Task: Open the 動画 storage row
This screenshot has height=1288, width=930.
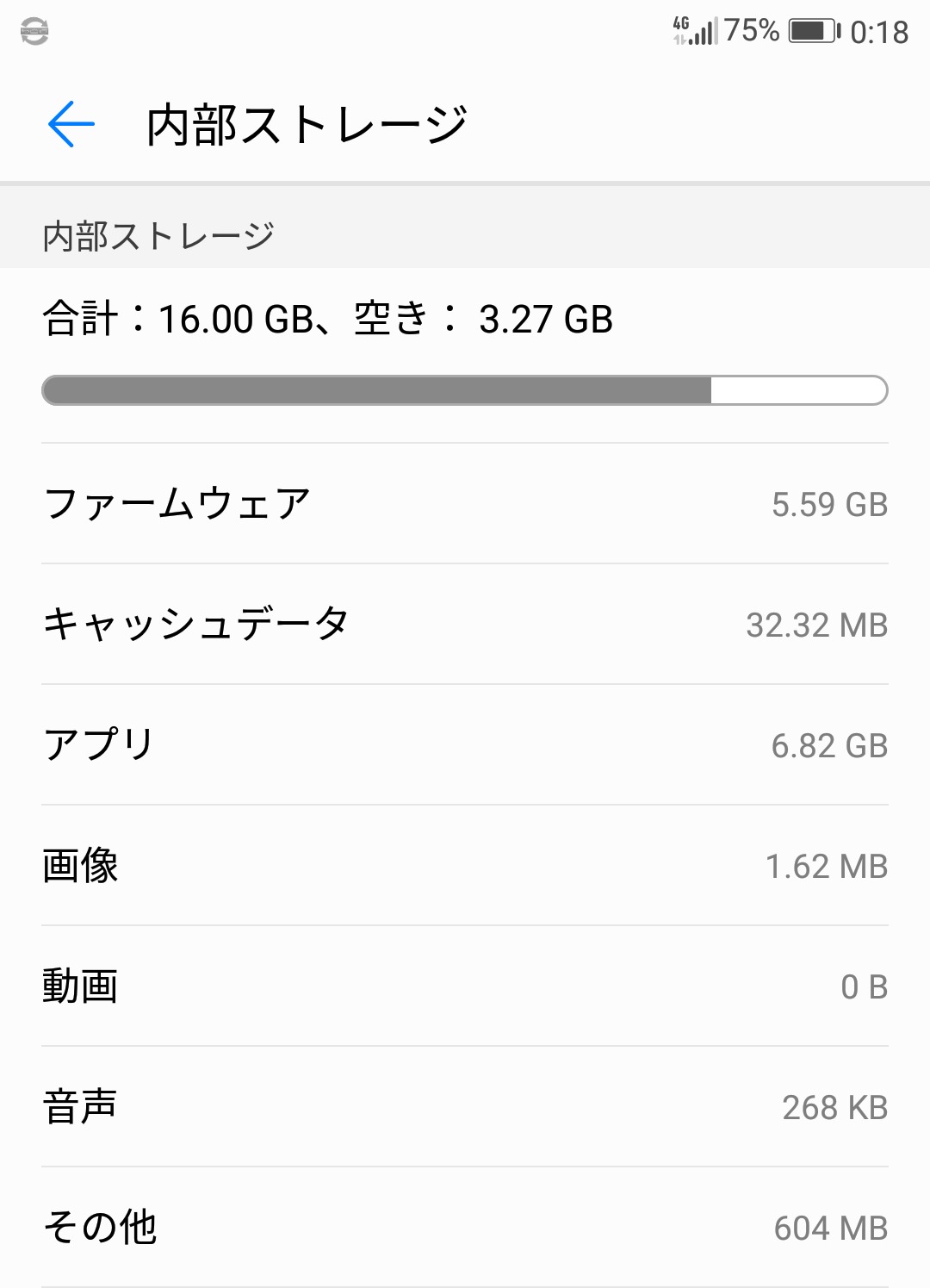Action: pyautogui.click(x=465, y=986)
